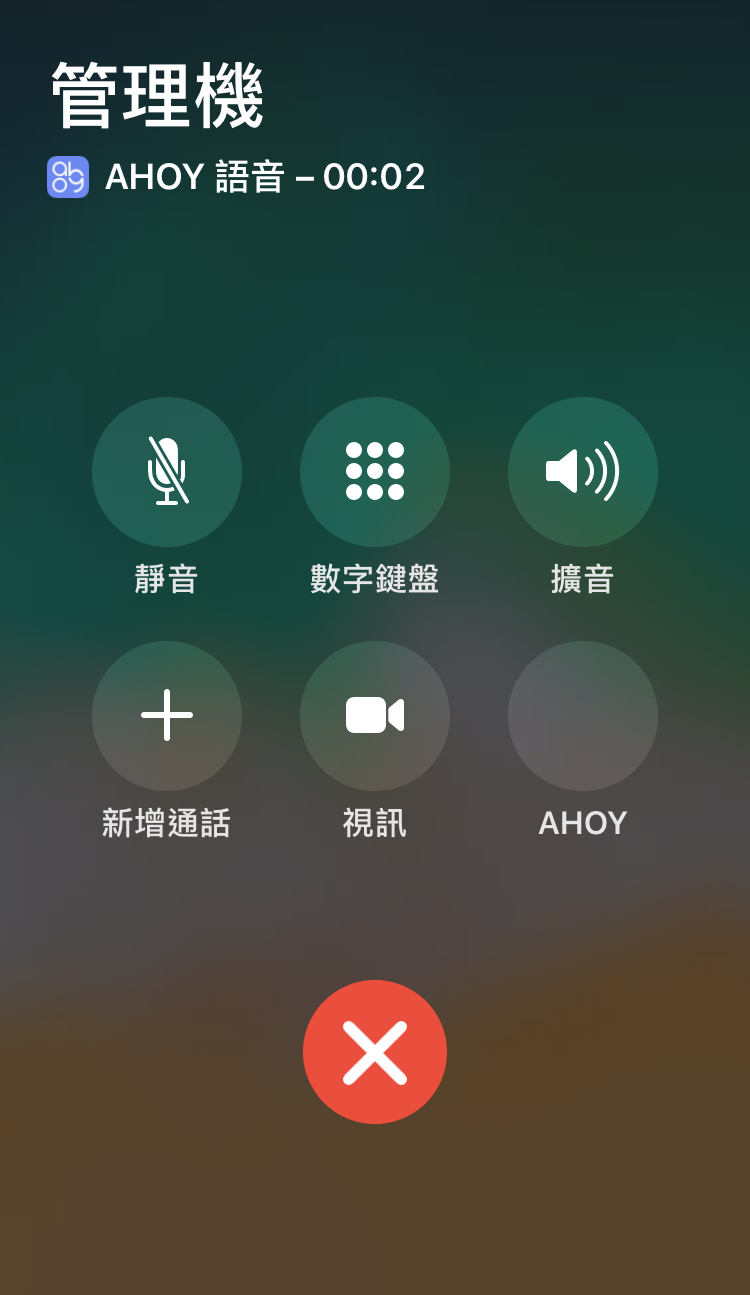
Task: Open the 數字鍵盤 keypad
Action: (375, 472)
